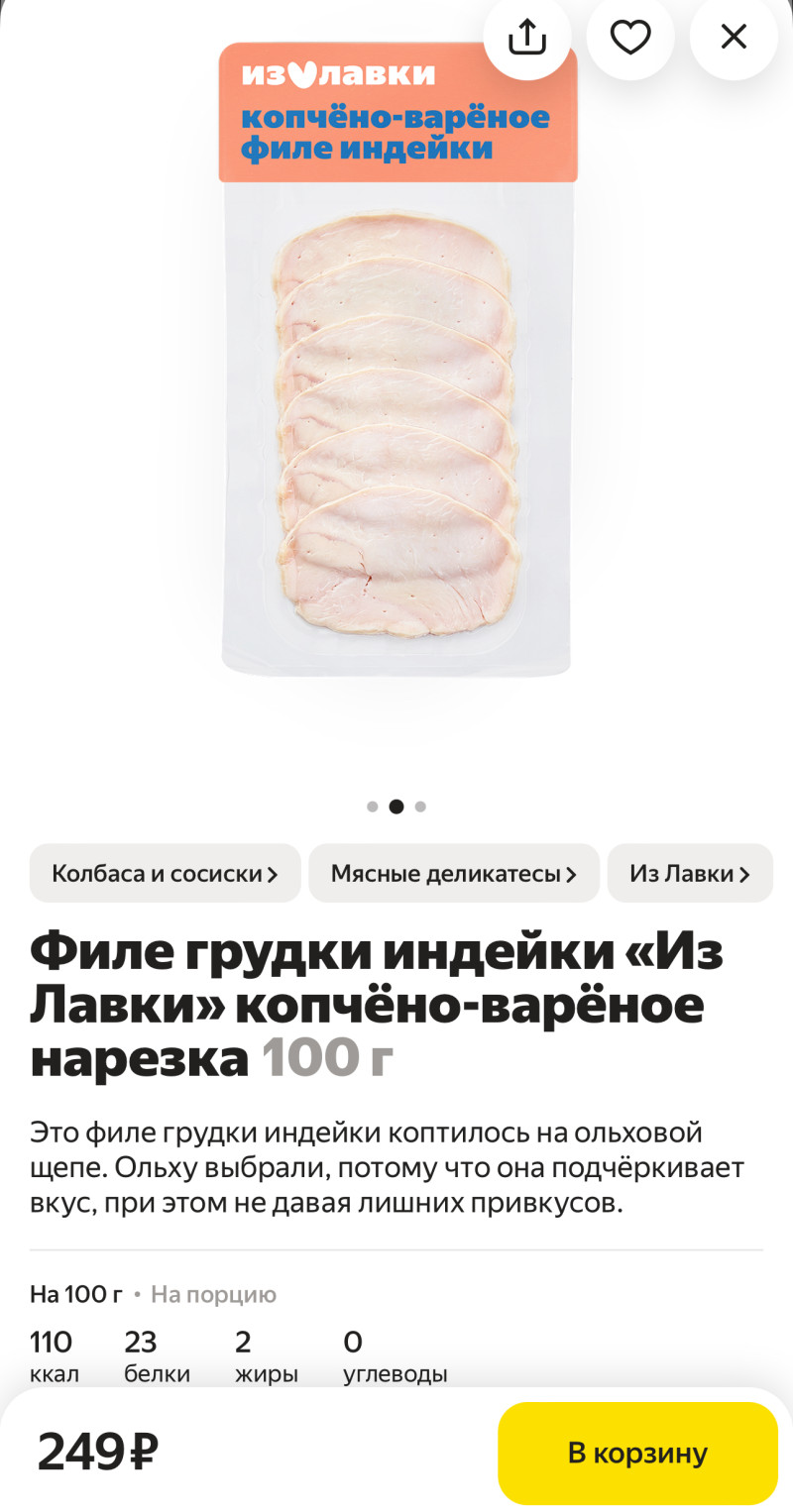This screenshot has width=793, height=1512.
Task: Add product to favorites with heart icon
Action: pos(629,38)
